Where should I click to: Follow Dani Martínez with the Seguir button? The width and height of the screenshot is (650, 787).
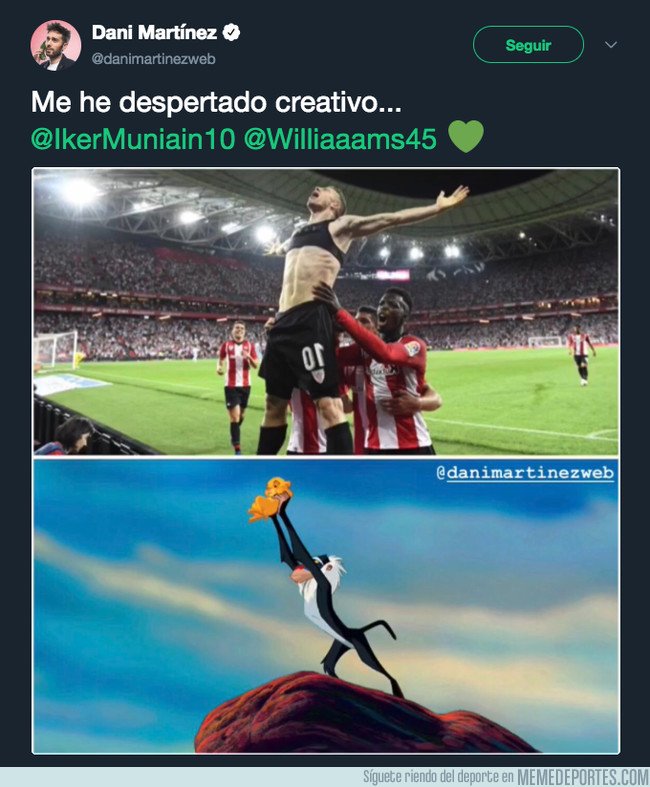tap(528, 45)
